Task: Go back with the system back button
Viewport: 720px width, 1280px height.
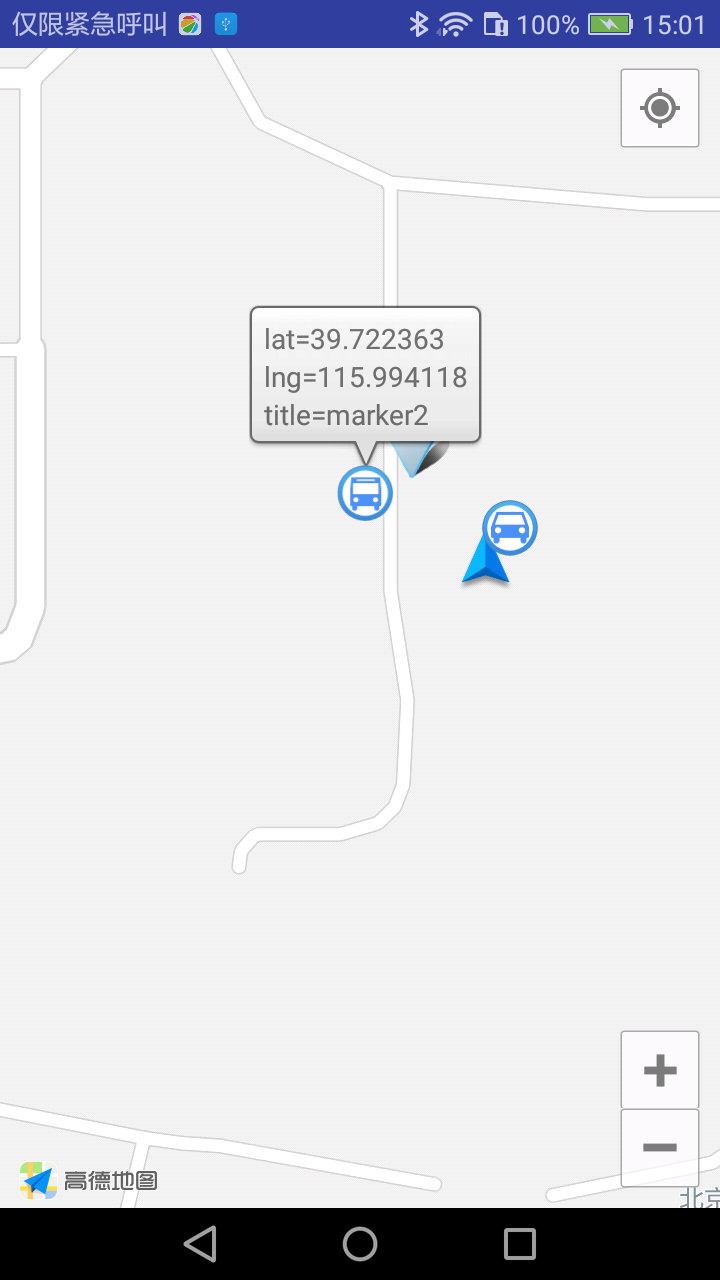Action: (200, 1244)
